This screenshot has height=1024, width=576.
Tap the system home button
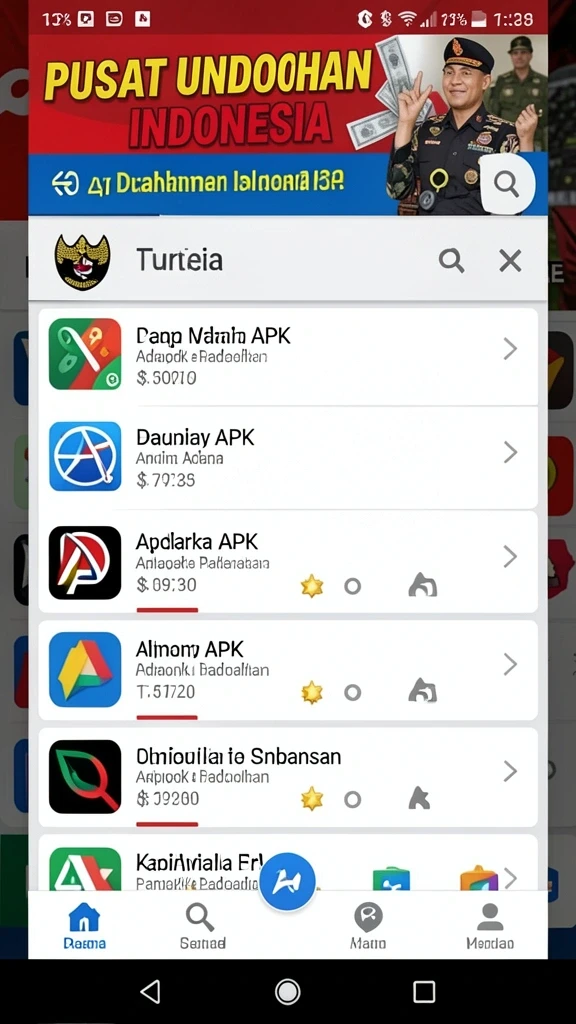287,991
